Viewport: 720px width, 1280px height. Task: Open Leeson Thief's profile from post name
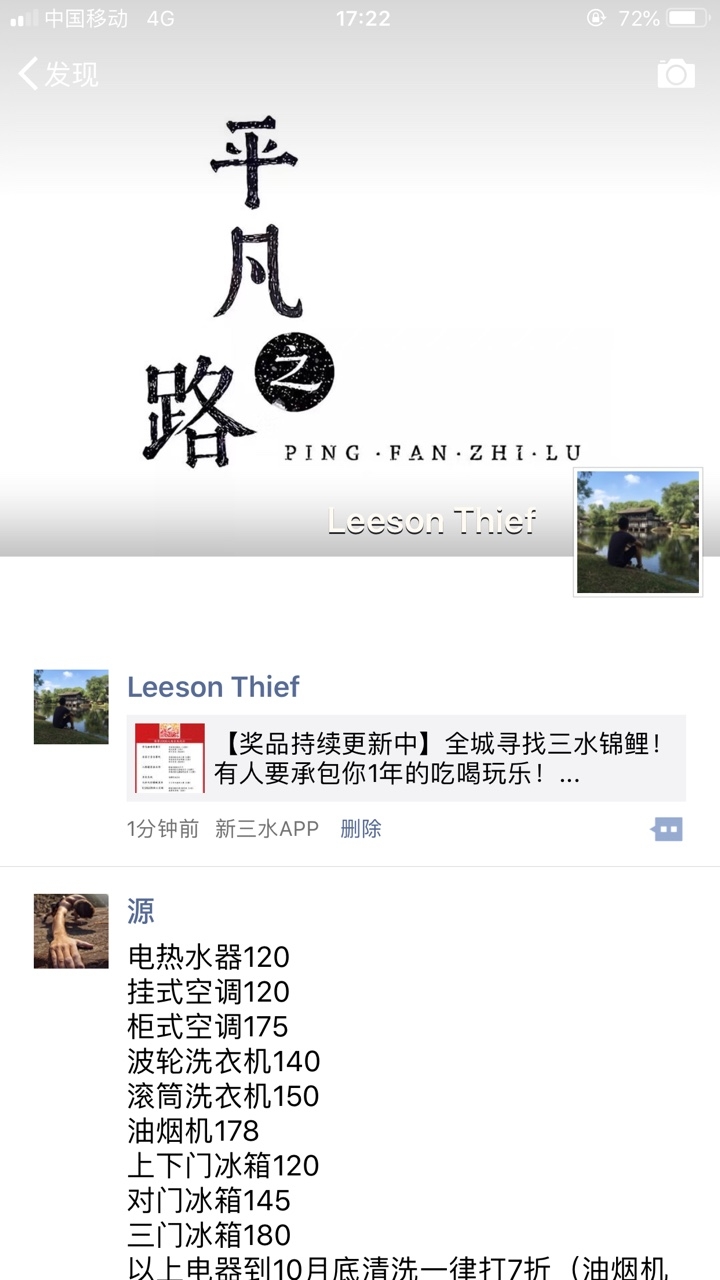click(213, 687)
